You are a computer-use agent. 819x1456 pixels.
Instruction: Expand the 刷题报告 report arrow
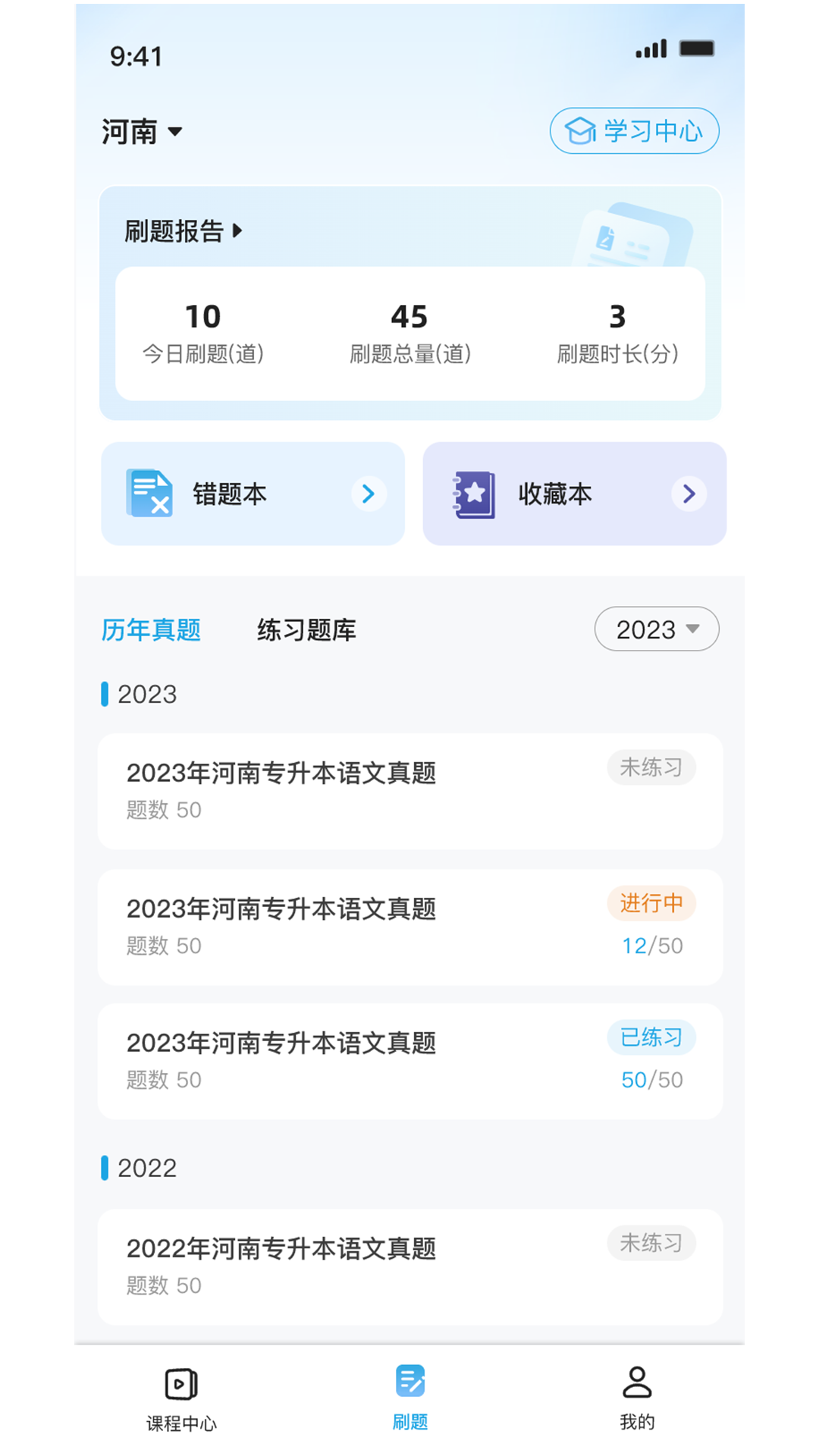coord(240,232)
